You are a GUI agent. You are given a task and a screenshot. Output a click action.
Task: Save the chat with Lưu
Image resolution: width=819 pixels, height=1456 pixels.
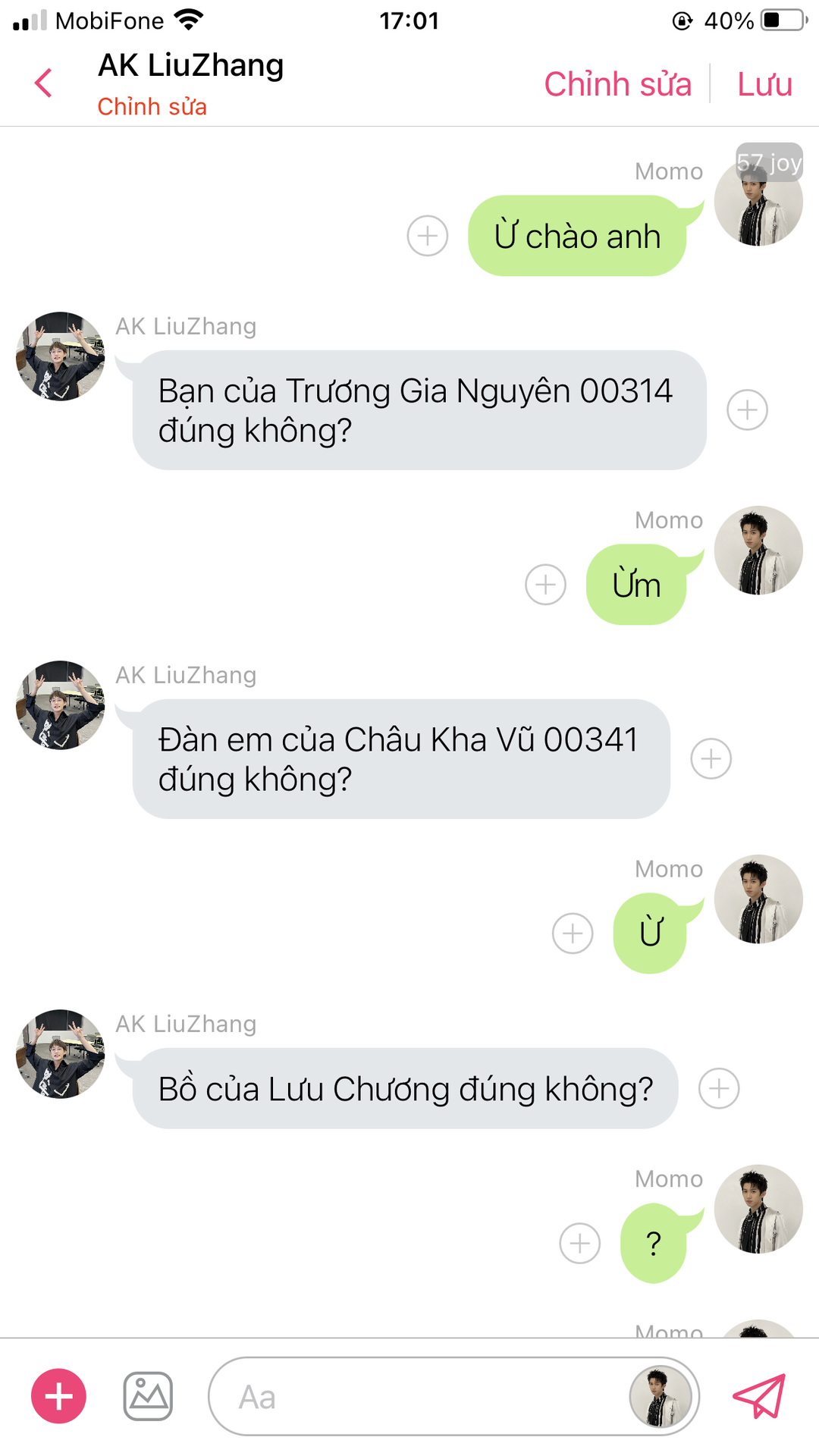(764, 84)
